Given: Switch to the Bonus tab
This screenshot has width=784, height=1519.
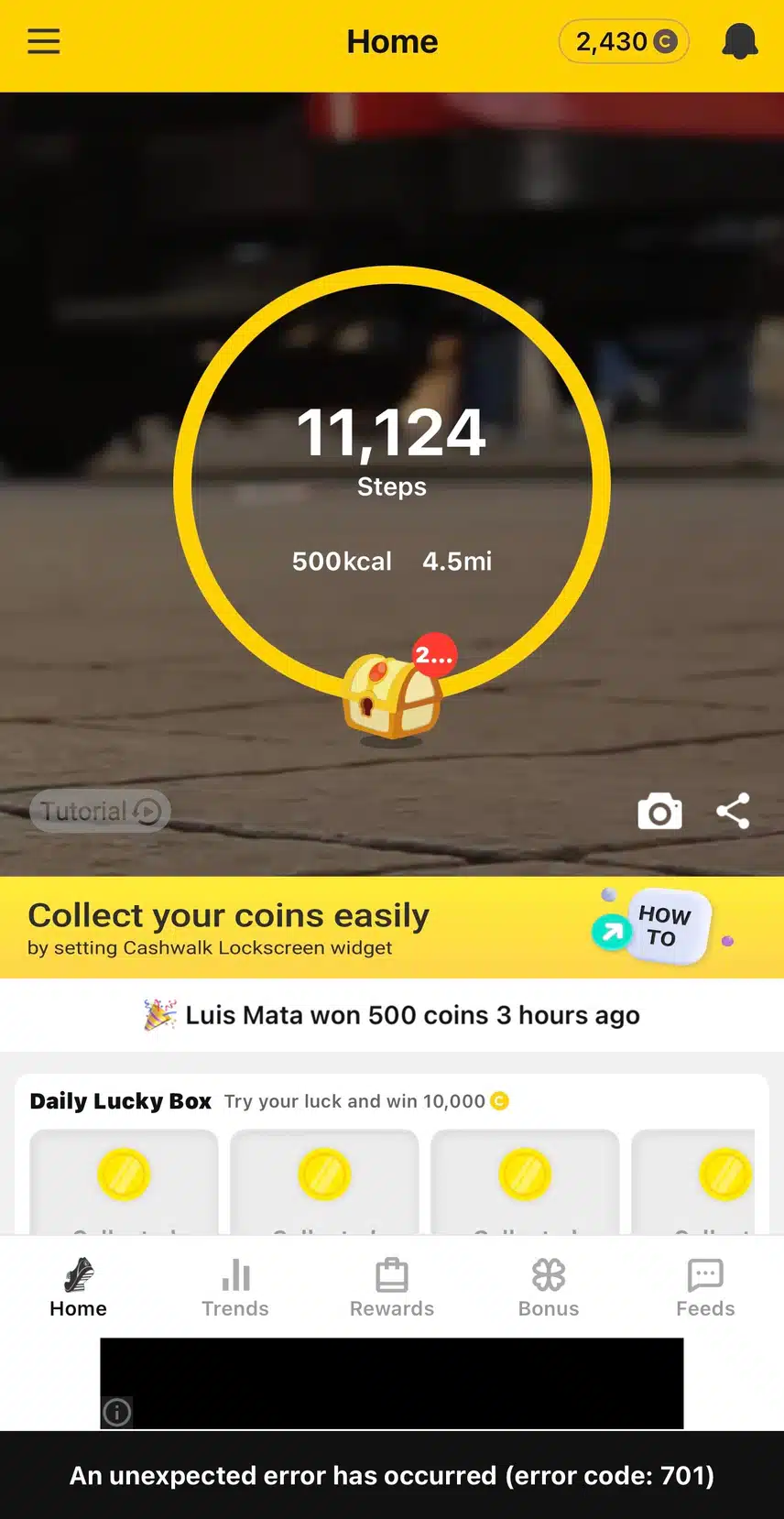Looking at the screenshot, I should [549, 1287].
